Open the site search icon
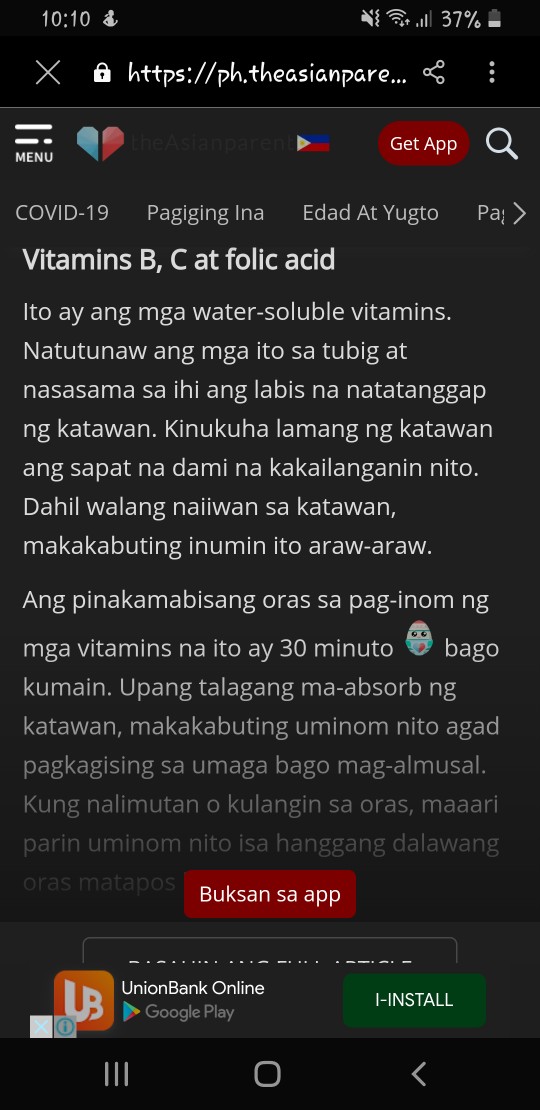The image size is (540, 1110). (x=502, y=144)
